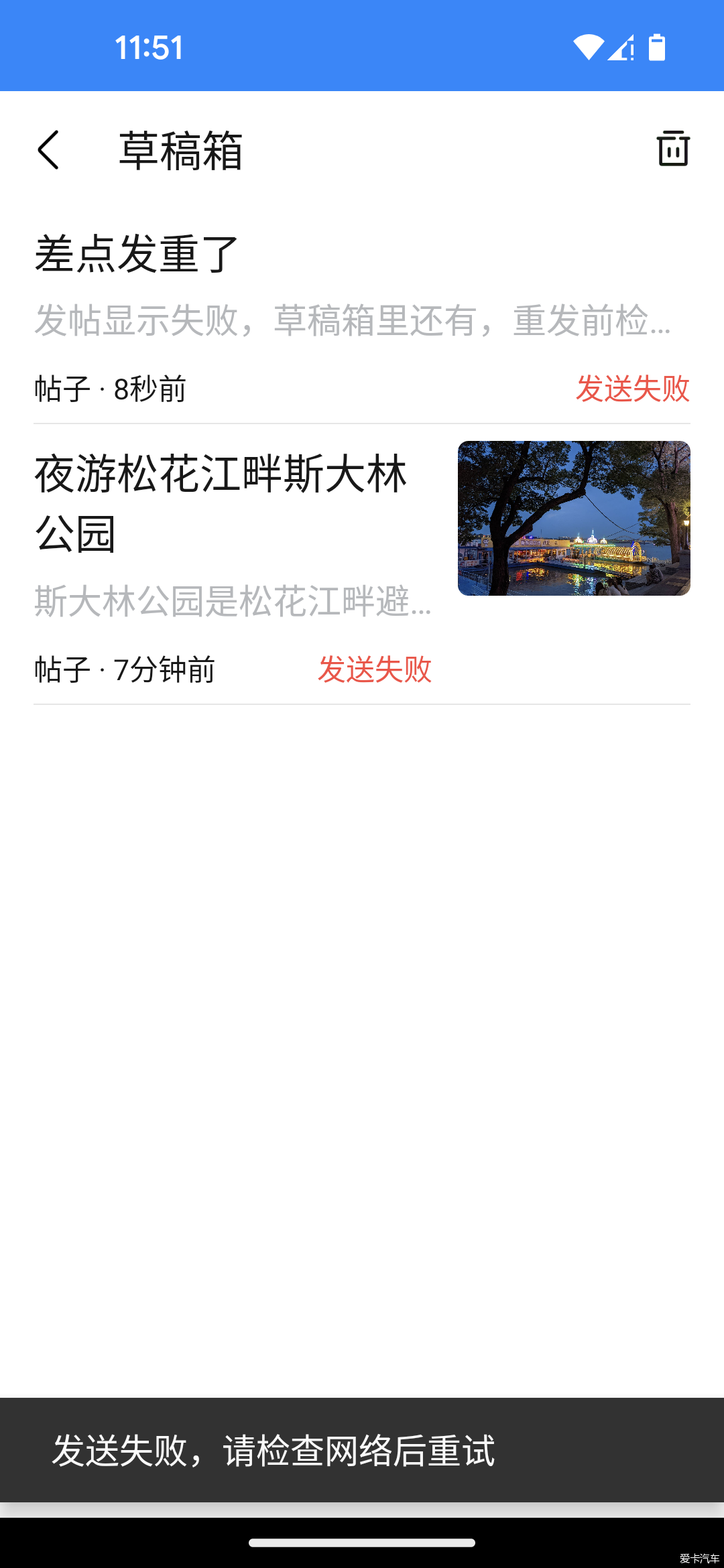Tap the trash icon to clear drafts
724x1568 pixels.
point(672,148)
